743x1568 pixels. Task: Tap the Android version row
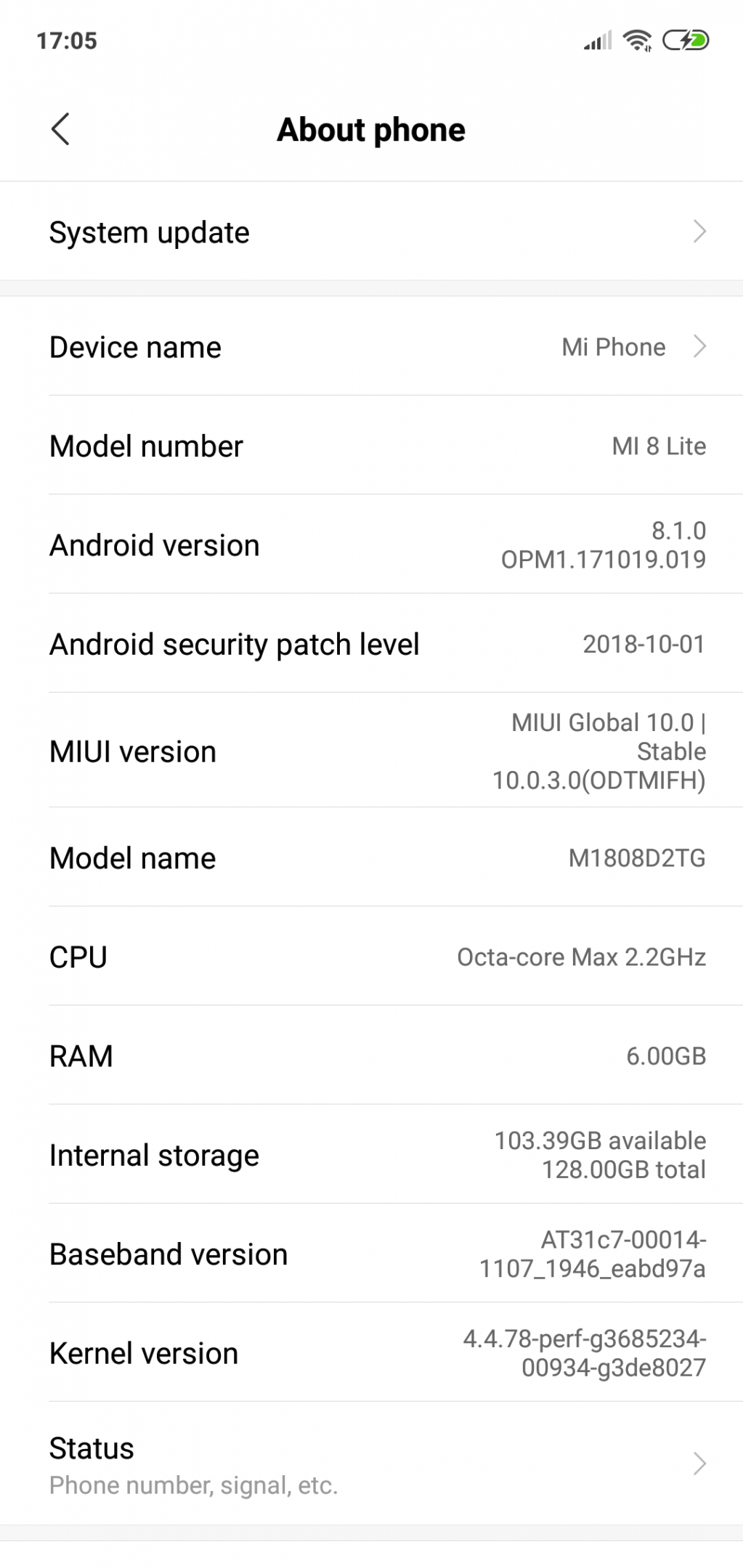pos(371,544)
